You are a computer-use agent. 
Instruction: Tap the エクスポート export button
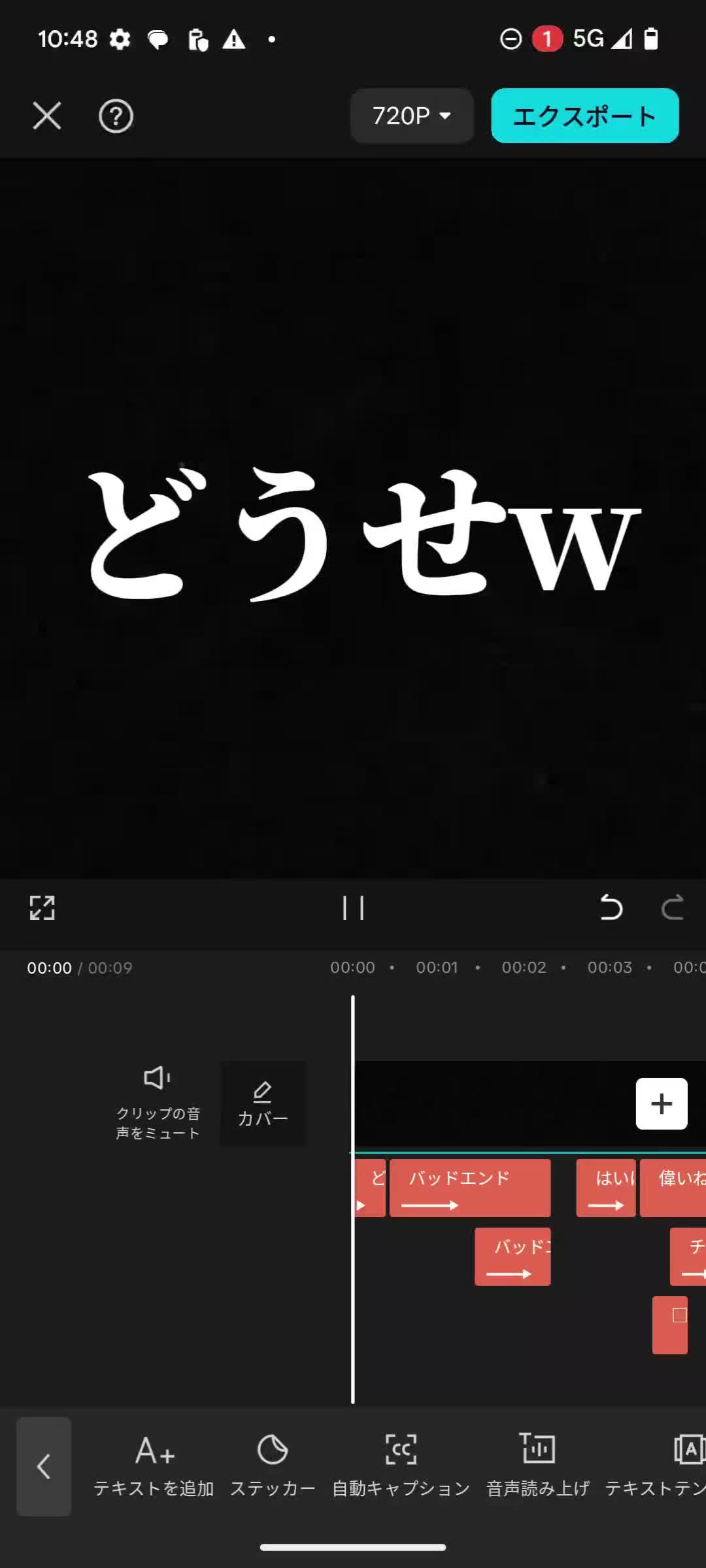[x=584, y=116]
